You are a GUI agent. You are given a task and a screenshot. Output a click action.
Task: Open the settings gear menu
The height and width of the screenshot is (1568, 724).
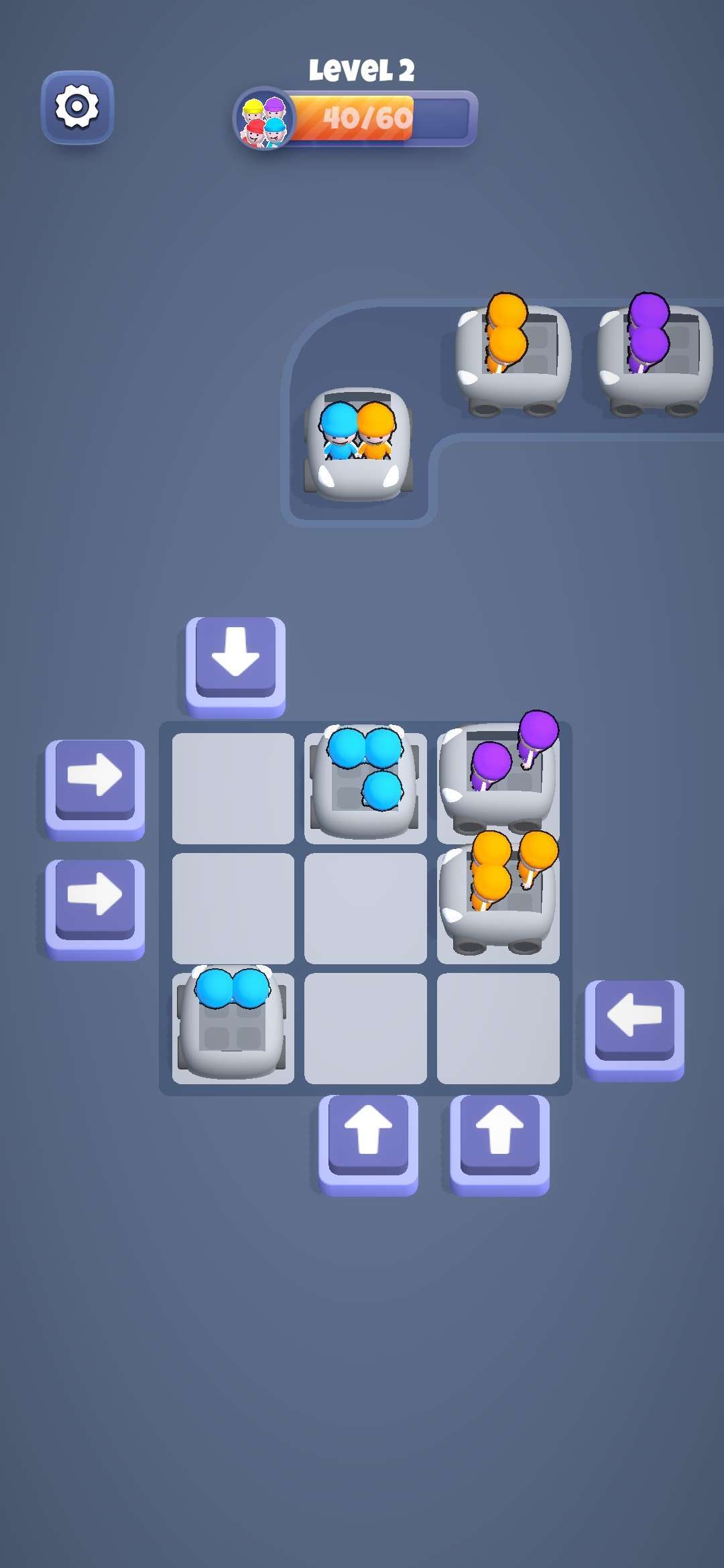pos(76,107)
